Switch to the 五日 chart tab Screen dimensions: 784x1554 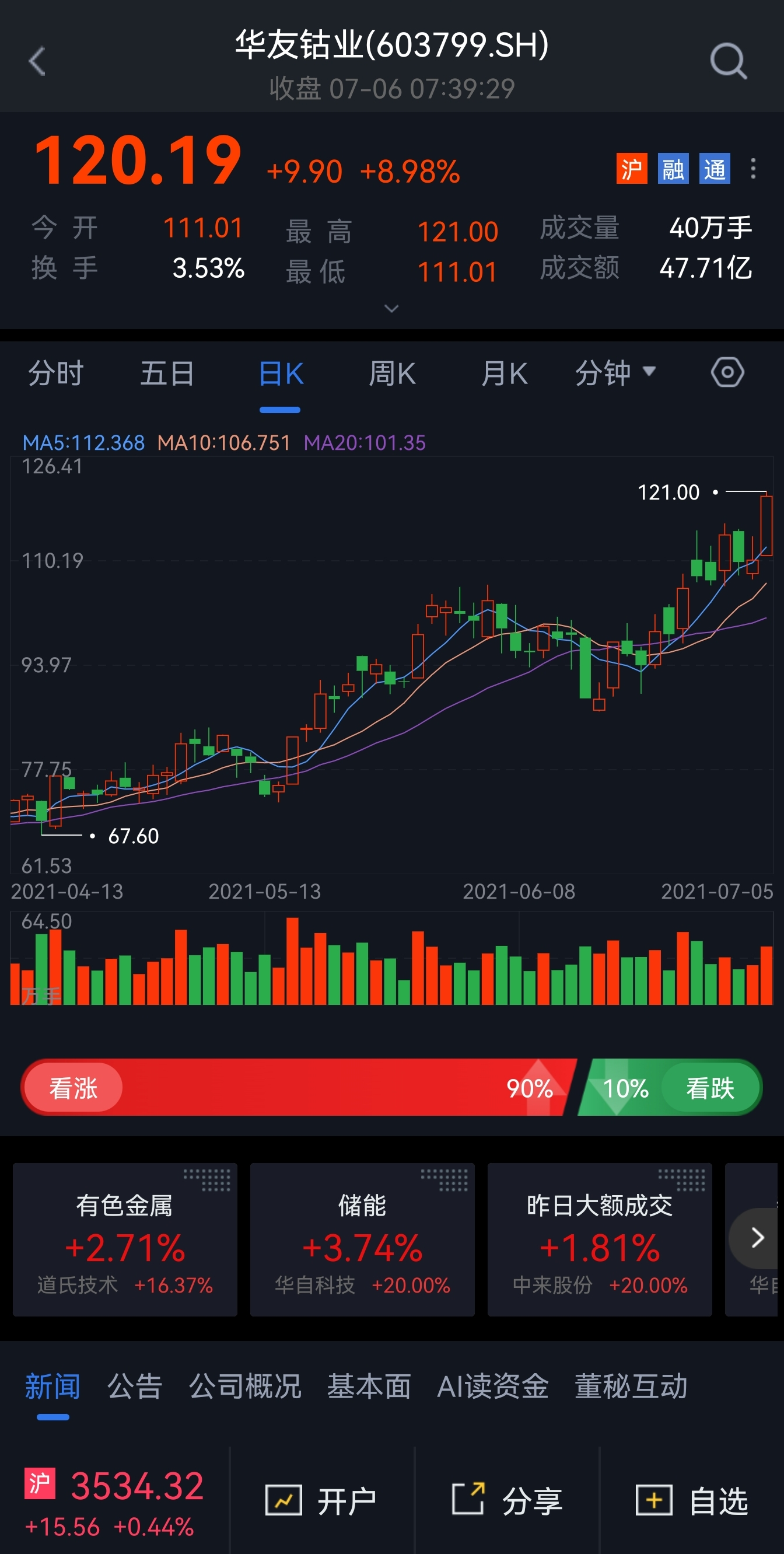[167, 373]
